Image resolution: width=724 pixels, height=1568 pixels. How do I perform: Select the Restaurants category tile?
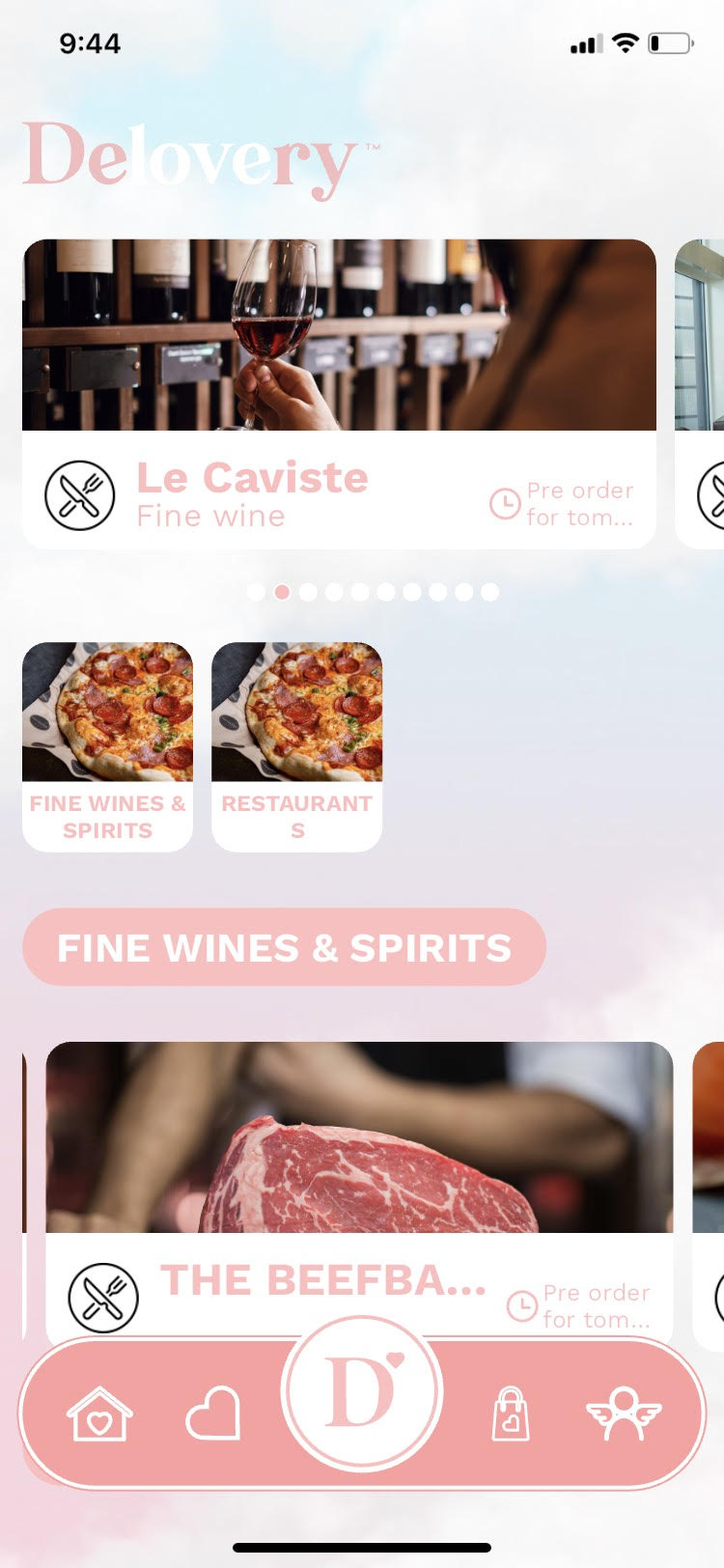296,746
